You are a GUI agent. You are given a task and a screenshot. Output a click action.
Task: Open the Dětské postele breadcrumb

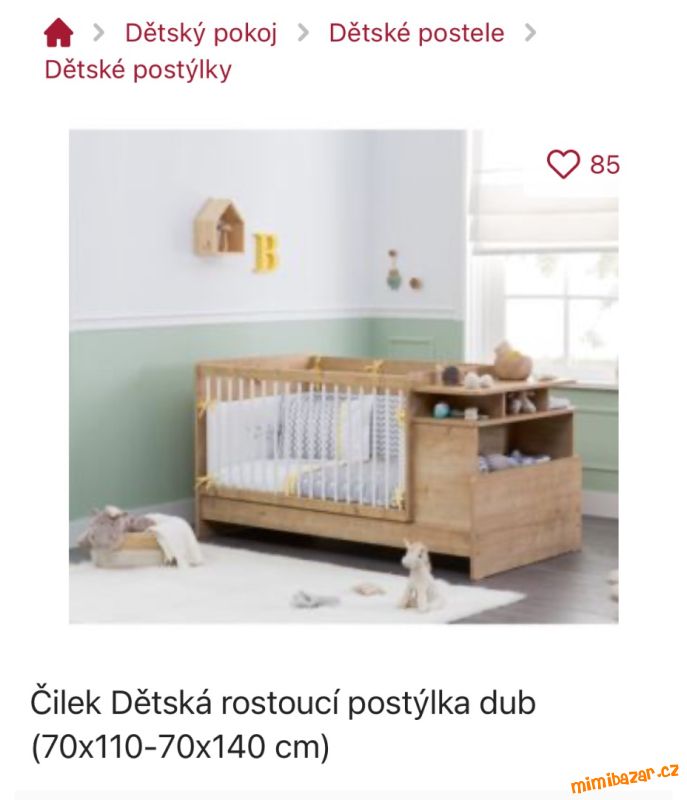[x=416, y=33]
